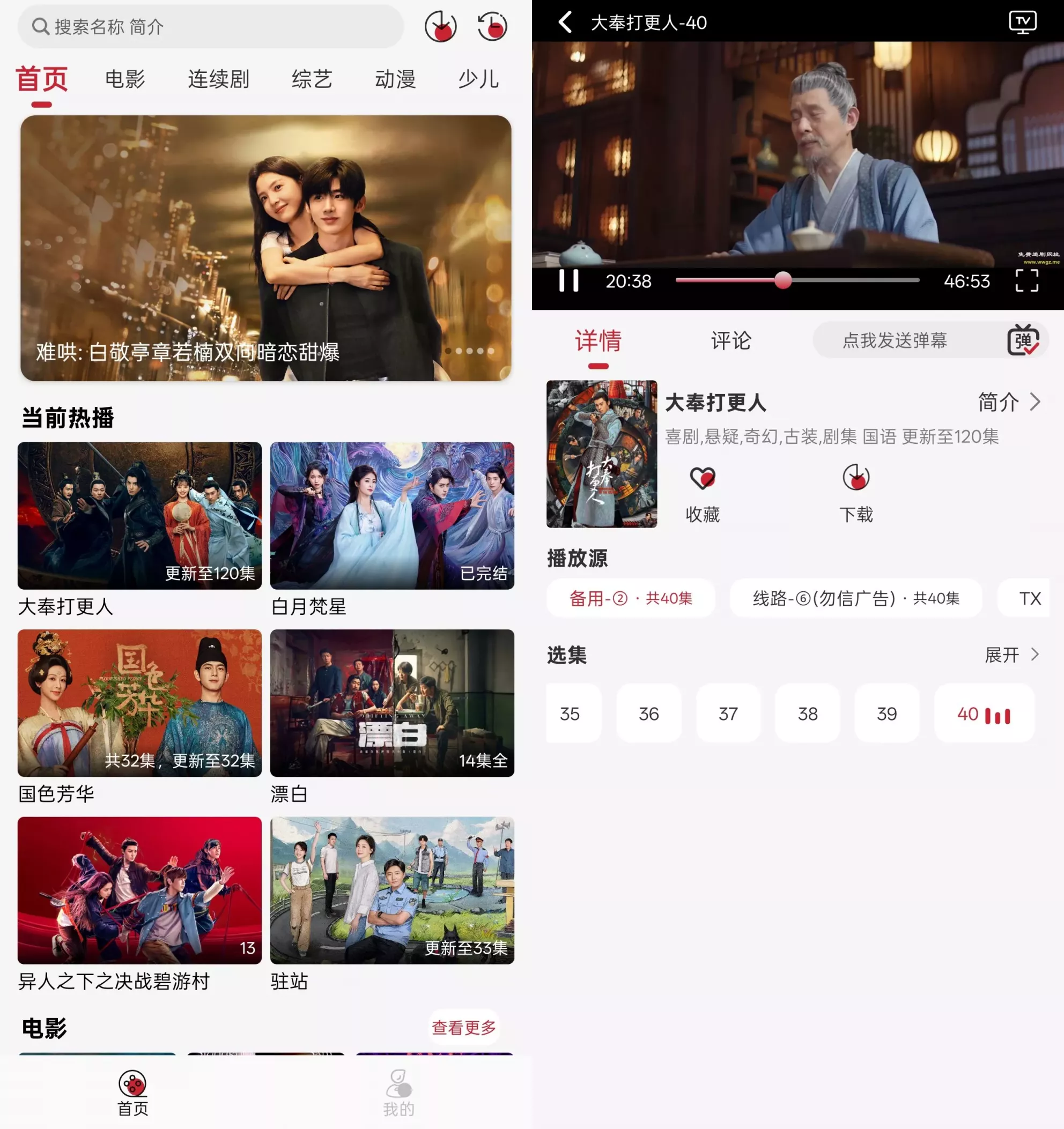The width and height of the screenshot is (1064, 1129).
Task: Switch to the 电影 category tab
Action: click(x=125, y=79)
